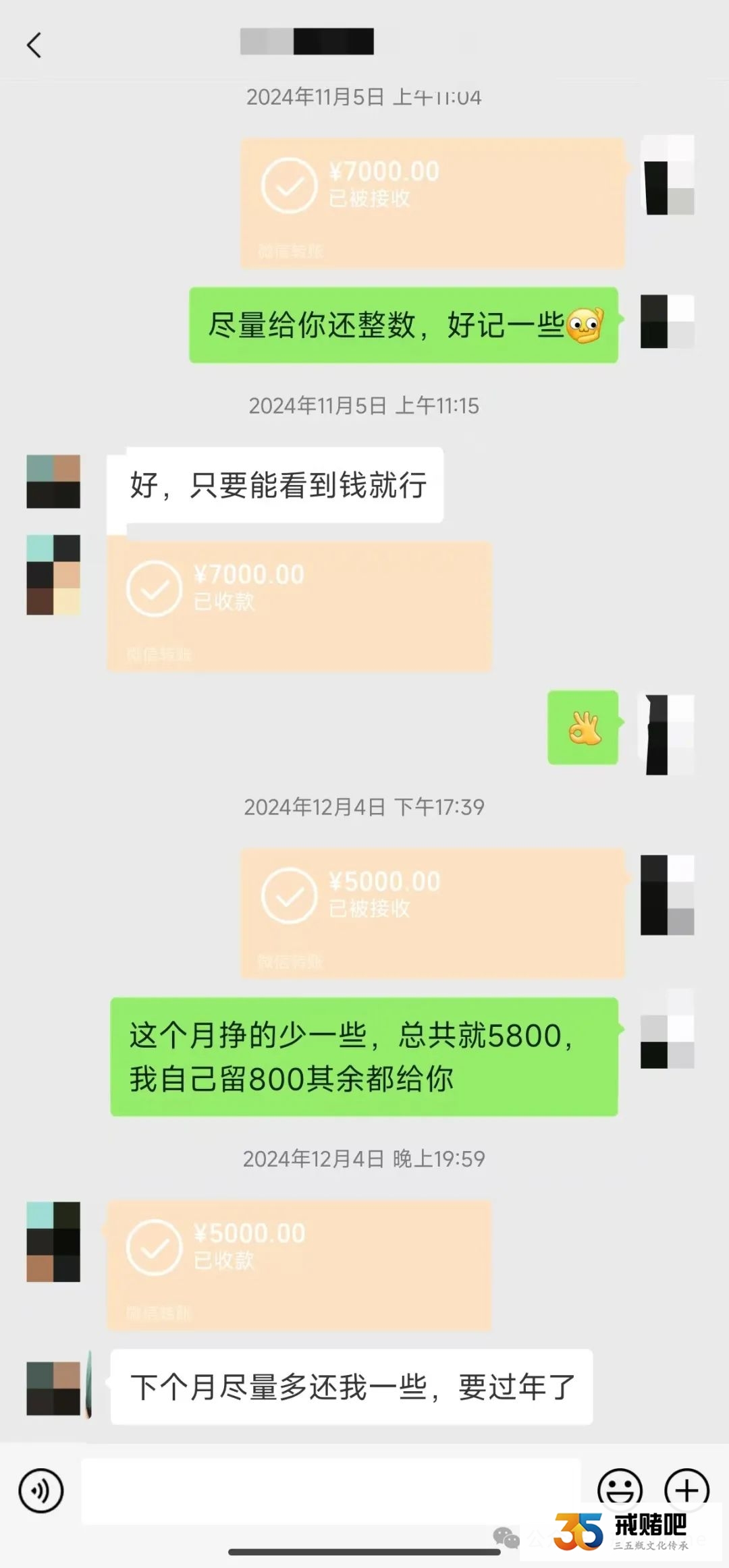Open avatar next to 尽量给你还整数 message
This screenshot has width=729, height=1568.
click(x=667, y=321)
